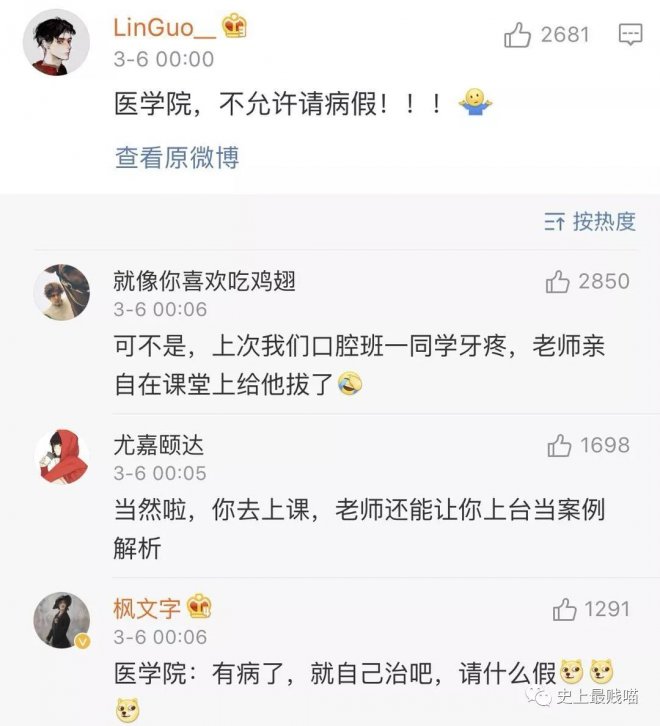Open the reply icon on LinGuo__'s comment
The width and height of the screenshot is (660, 726).
tap(630, 36)
